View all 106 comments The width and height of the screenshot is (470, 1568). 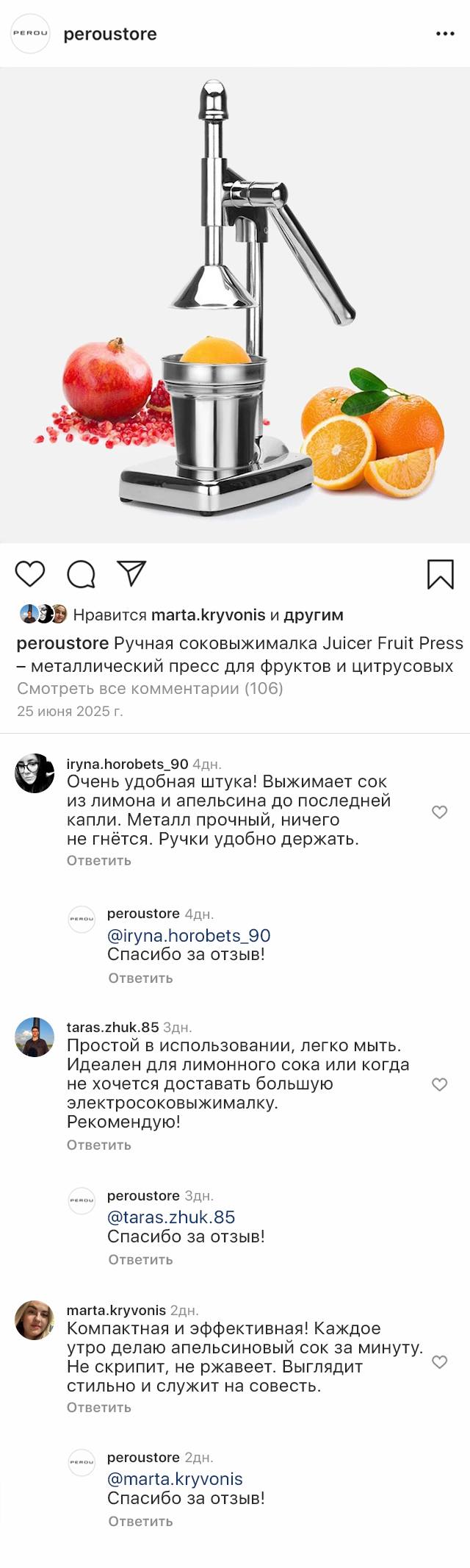(150, 688)
